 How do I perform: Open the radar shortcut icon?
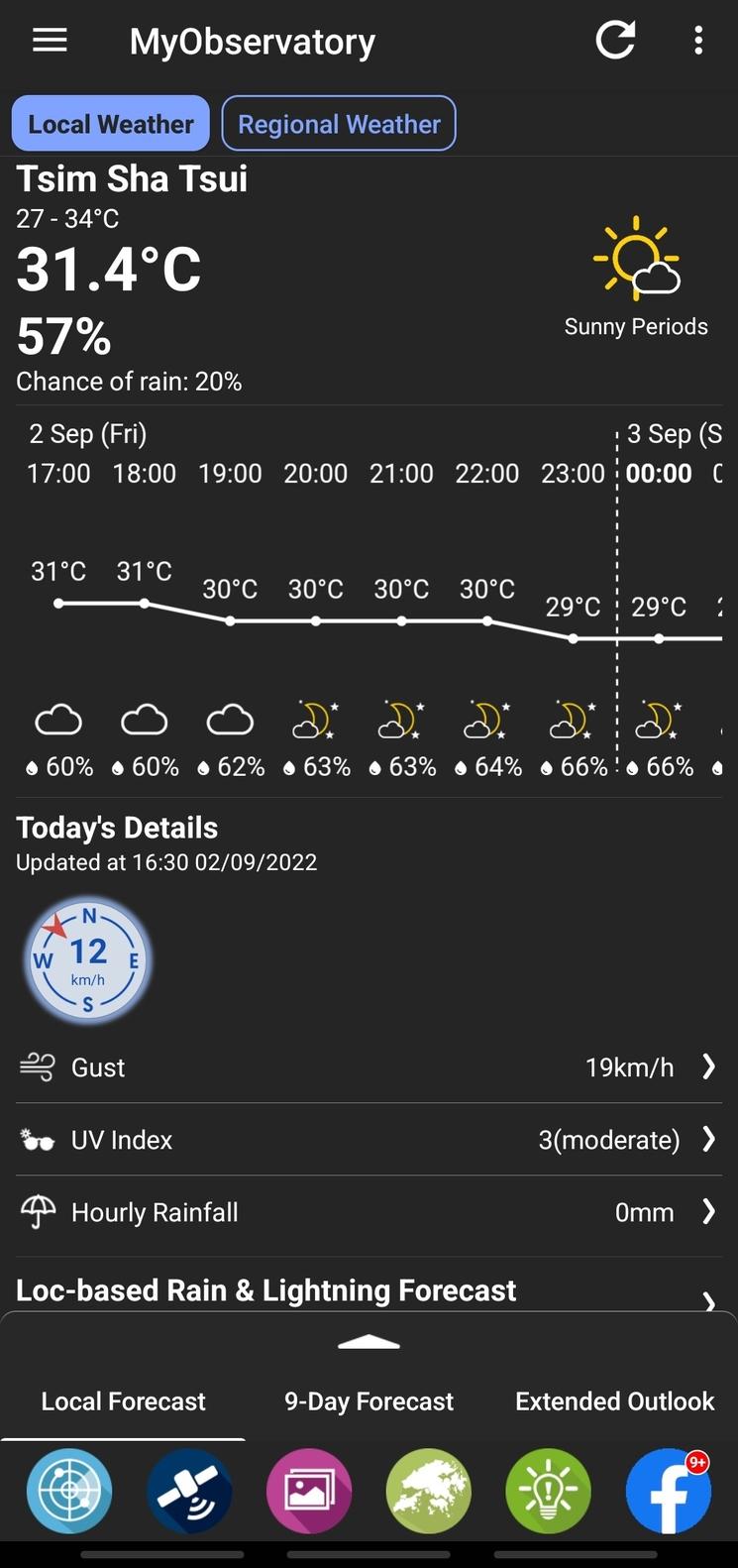tap(69, 1491)
